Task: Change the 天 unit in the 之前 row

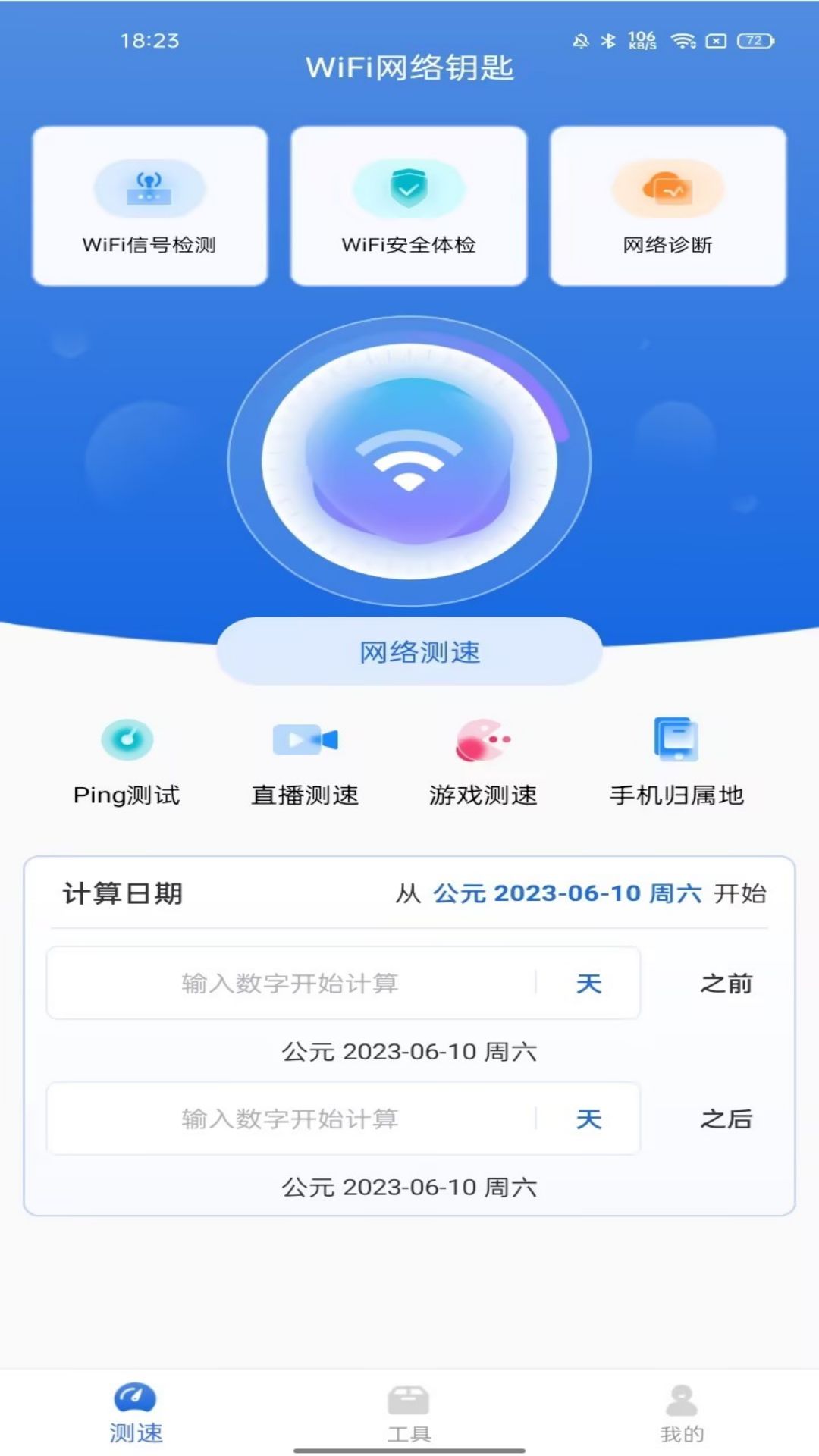Action: 588,984
